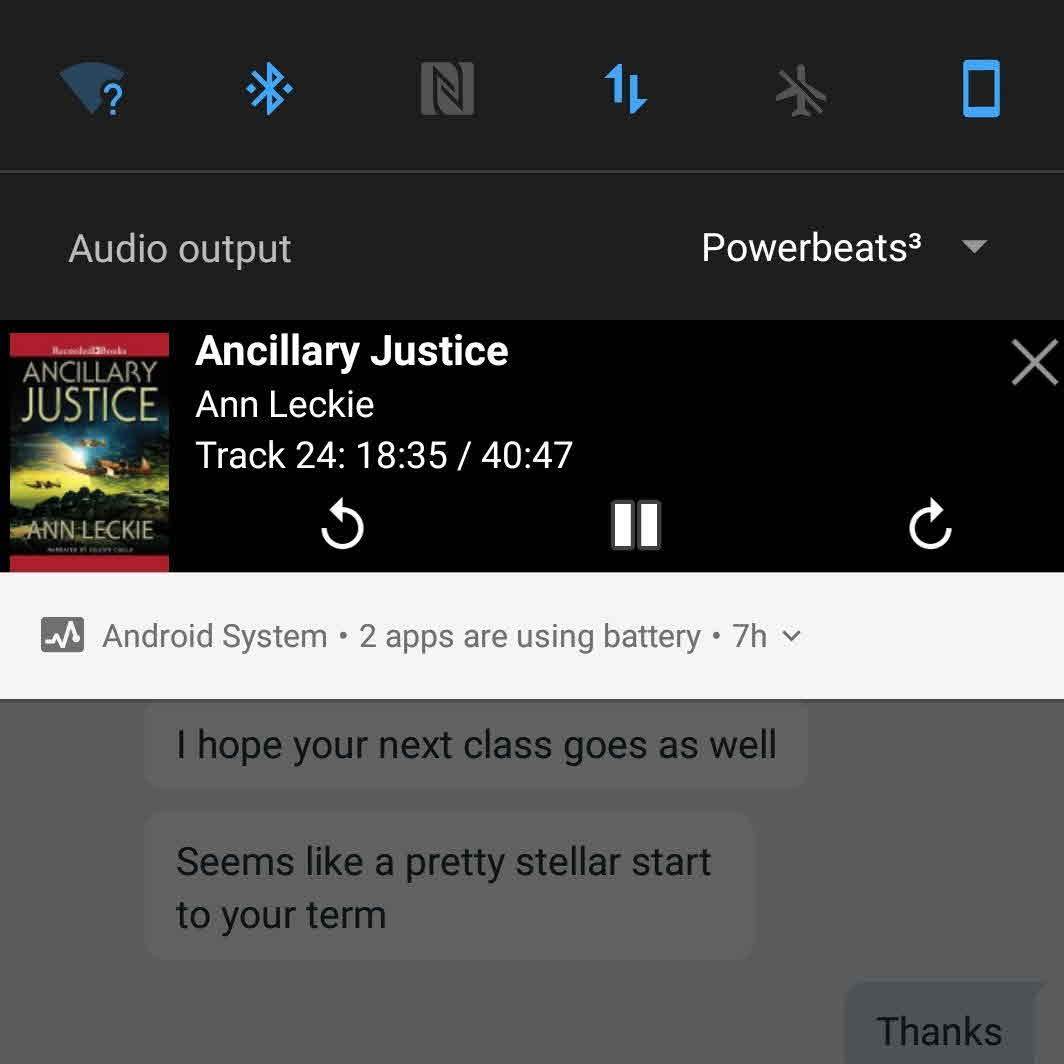Toggle mobile data quick setting

(625, 90)
